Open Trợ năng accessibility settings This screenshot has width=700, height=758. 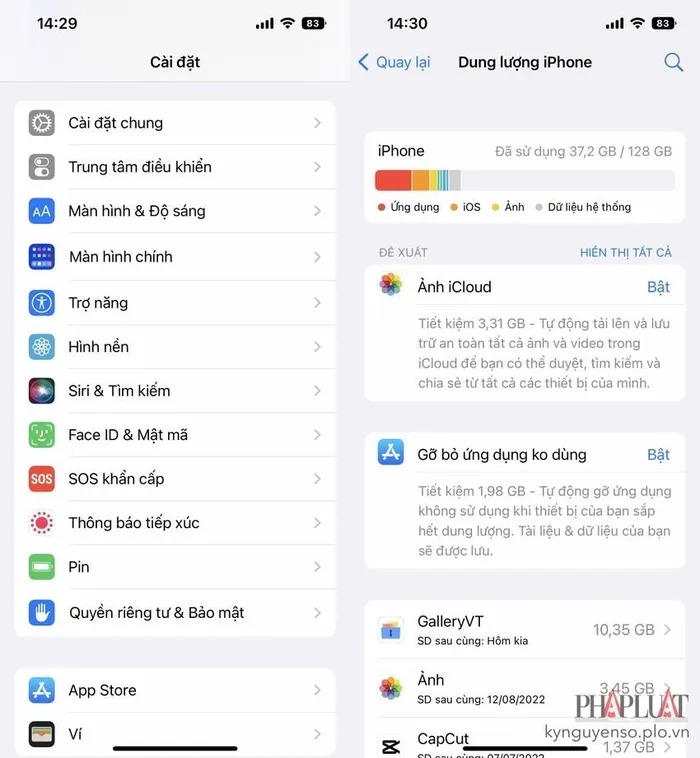click(x=175, y=302)
